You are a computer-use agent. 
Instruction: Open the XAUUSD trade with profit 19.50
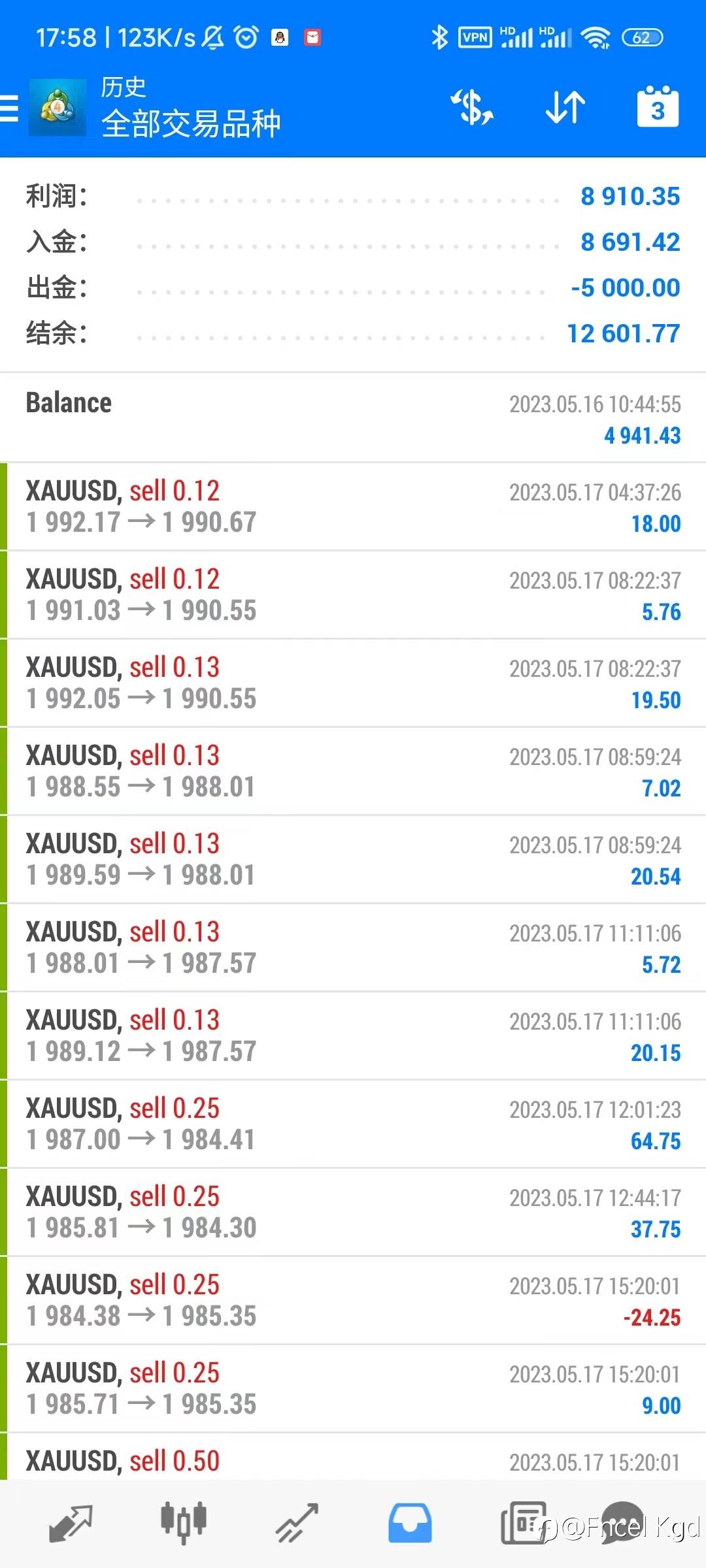pyautogui.click(x=353, y=683)
